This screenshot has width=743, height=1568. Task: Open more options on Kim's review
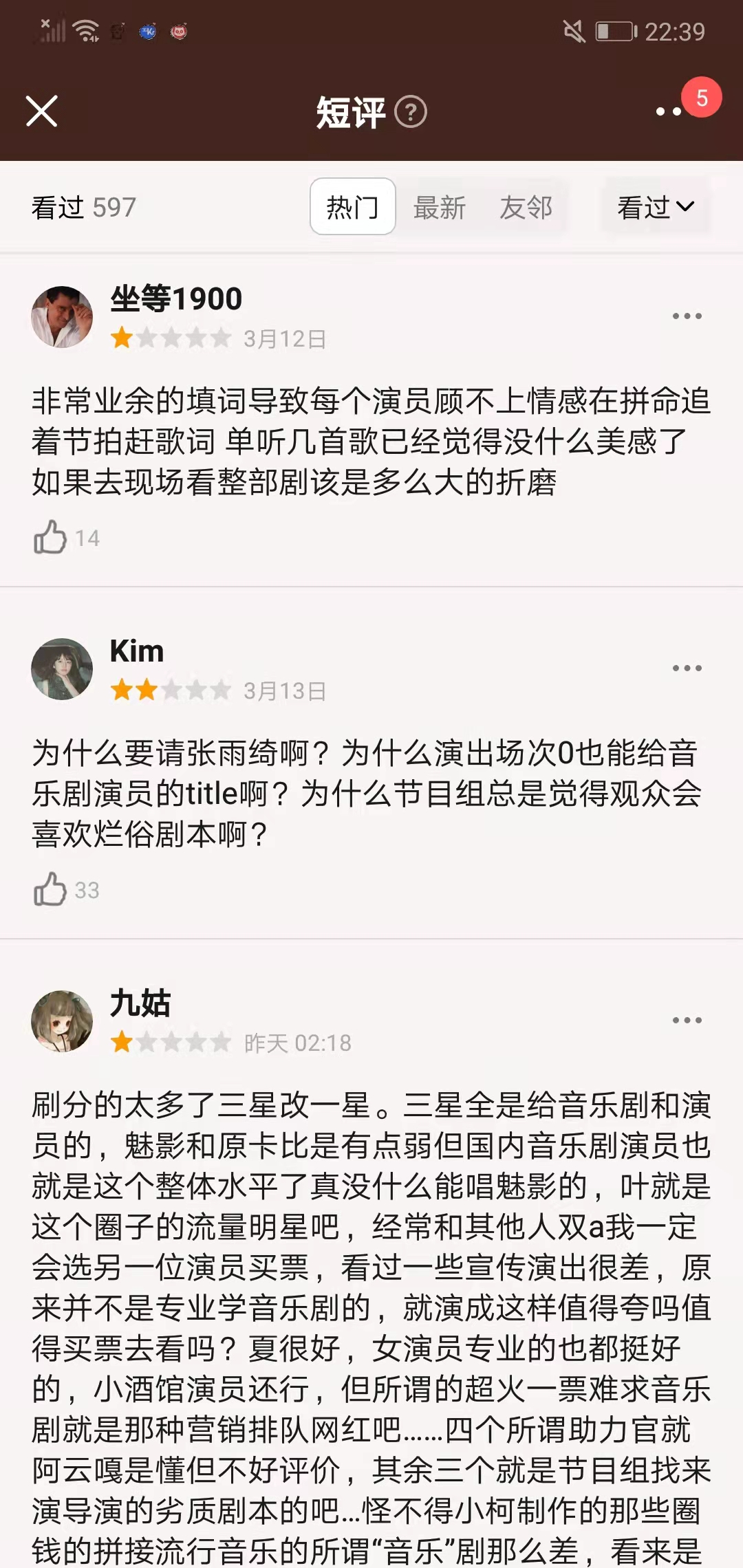point(687,668)
